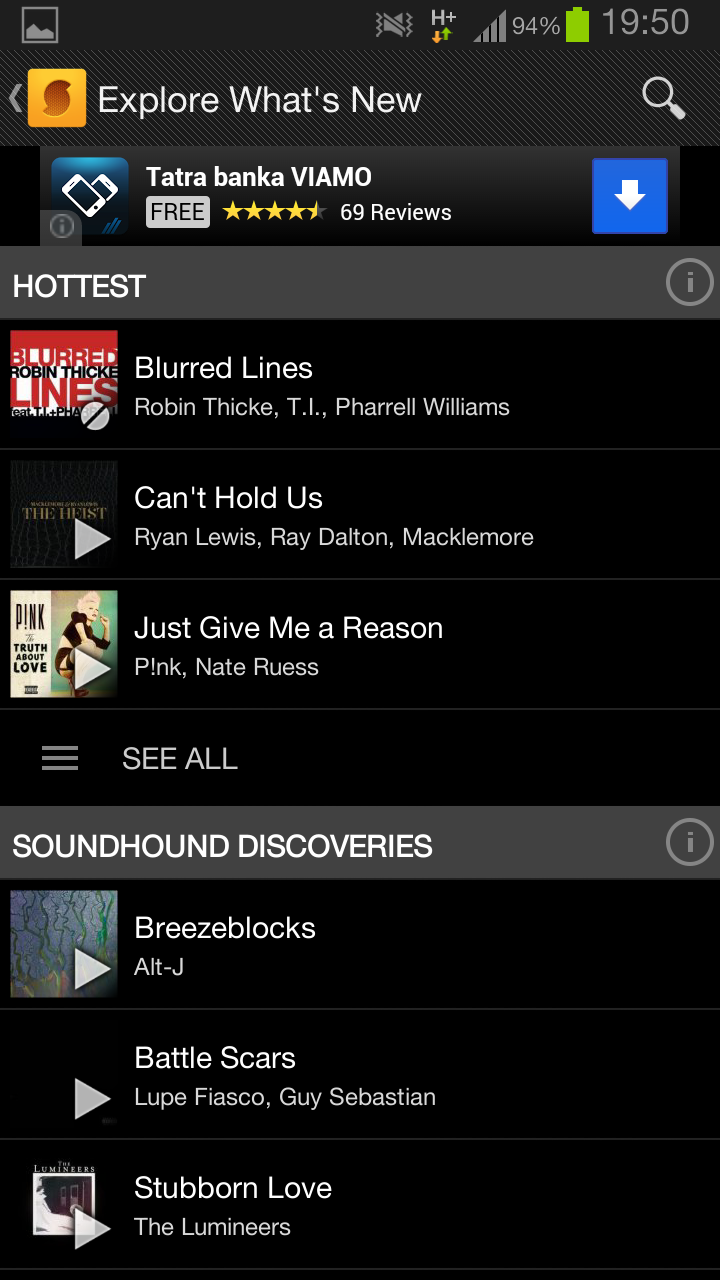Play Breezeblocks by Alt-J preview

tap(92, 969)
